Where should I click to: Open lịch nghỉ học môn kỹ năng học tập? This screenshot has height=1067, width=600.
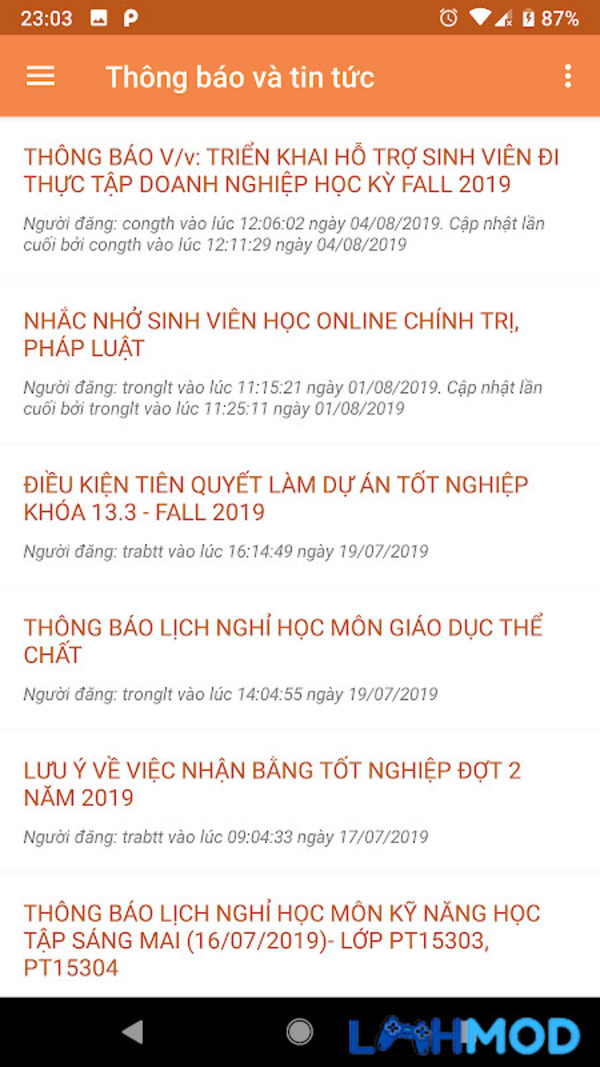click(300, 936)
